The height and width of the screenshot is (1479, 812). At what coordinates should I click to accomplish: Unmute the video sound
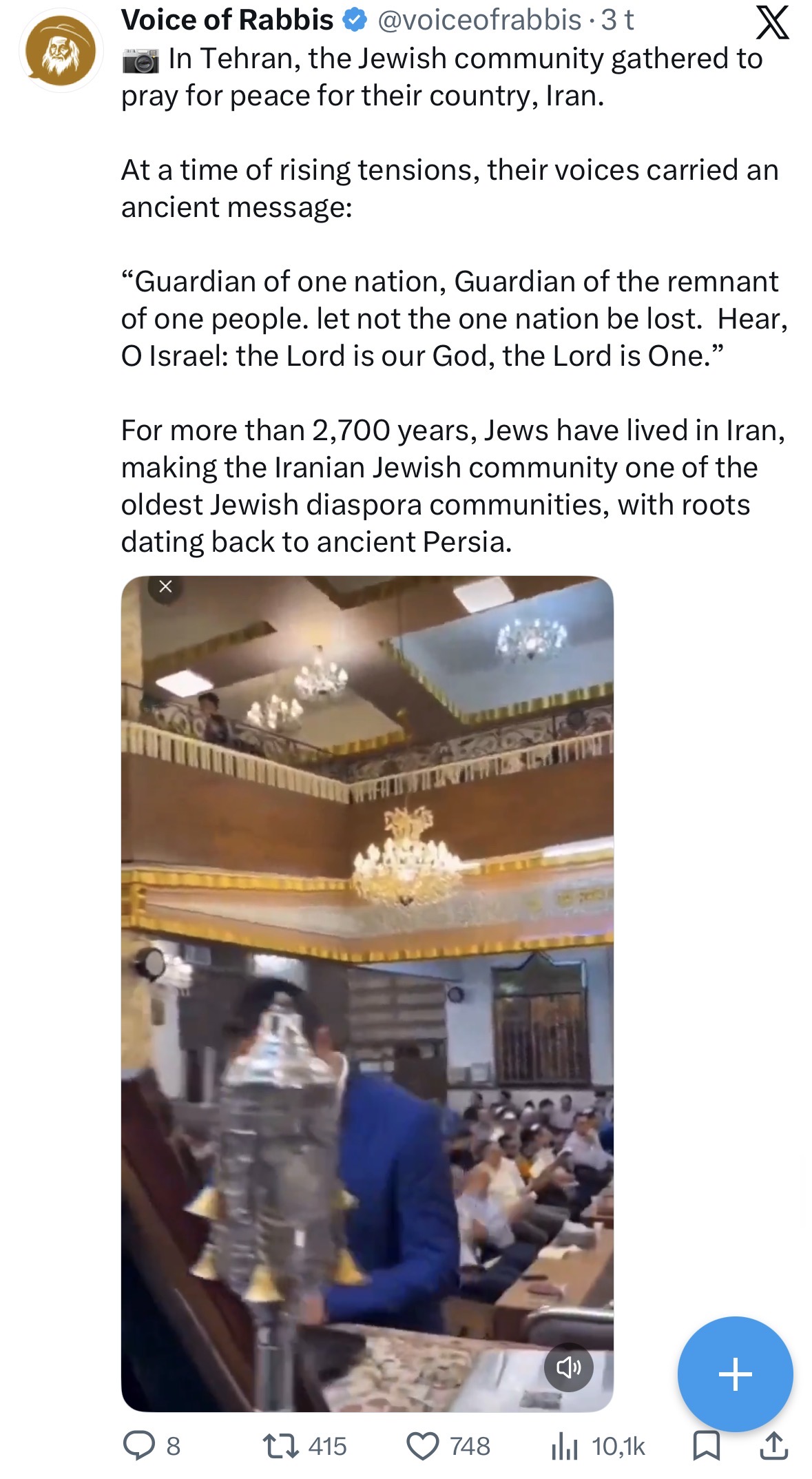(568, 1367)
